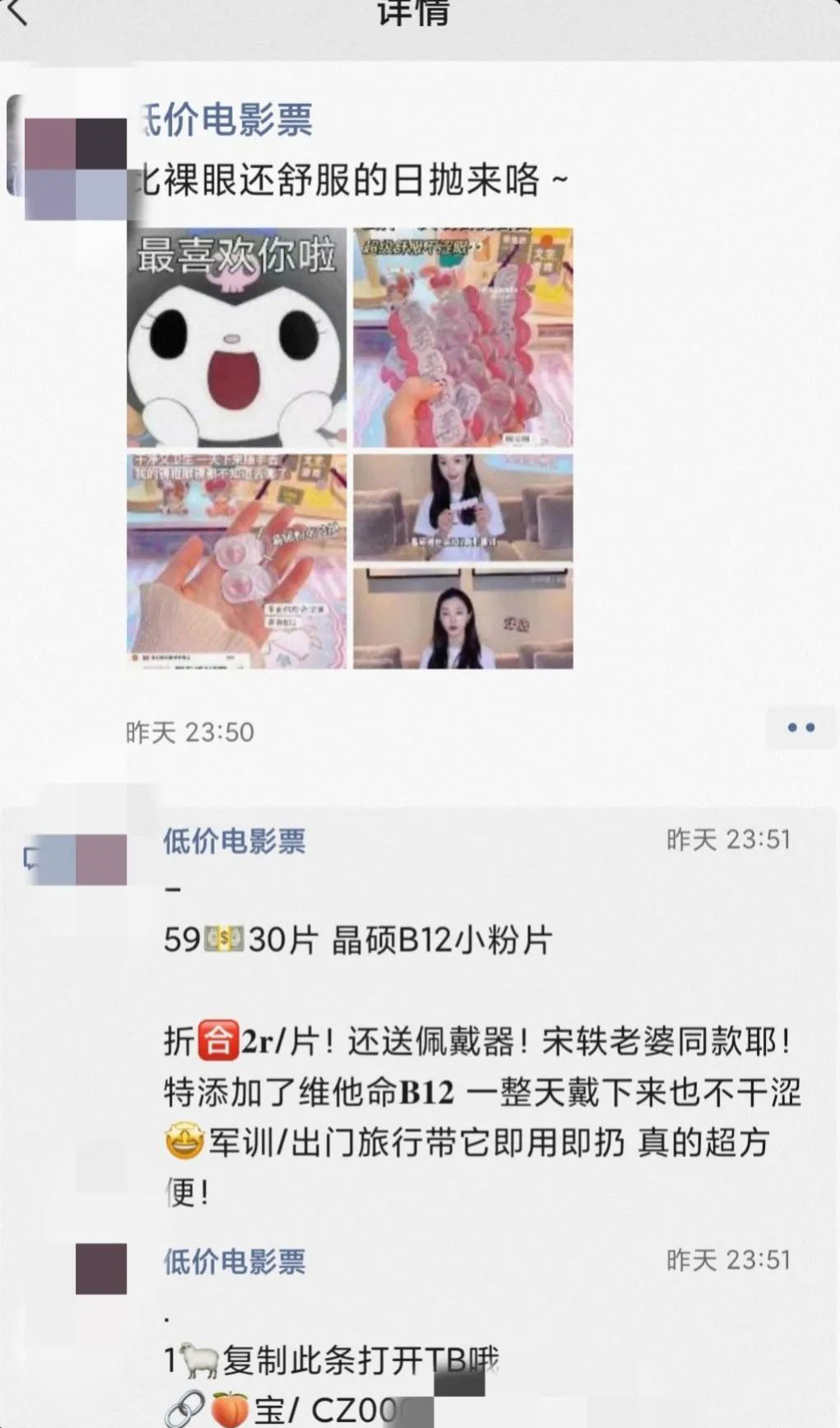View the photo of stacked pink lens packs
The width and height of the screenshot is (840, 1428).
pos(463,338)
